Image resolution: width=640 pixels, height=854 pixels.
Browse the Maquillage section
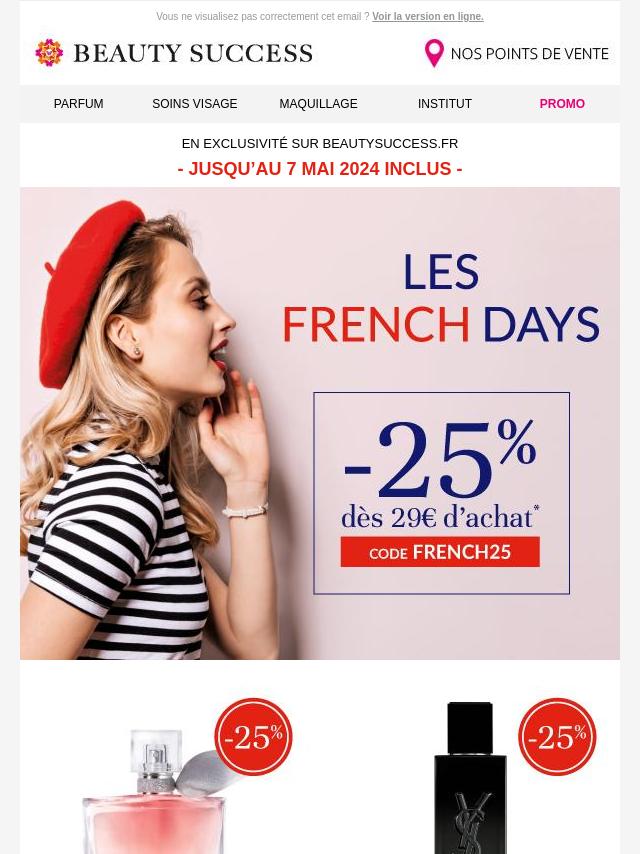(x=318, y=104)
